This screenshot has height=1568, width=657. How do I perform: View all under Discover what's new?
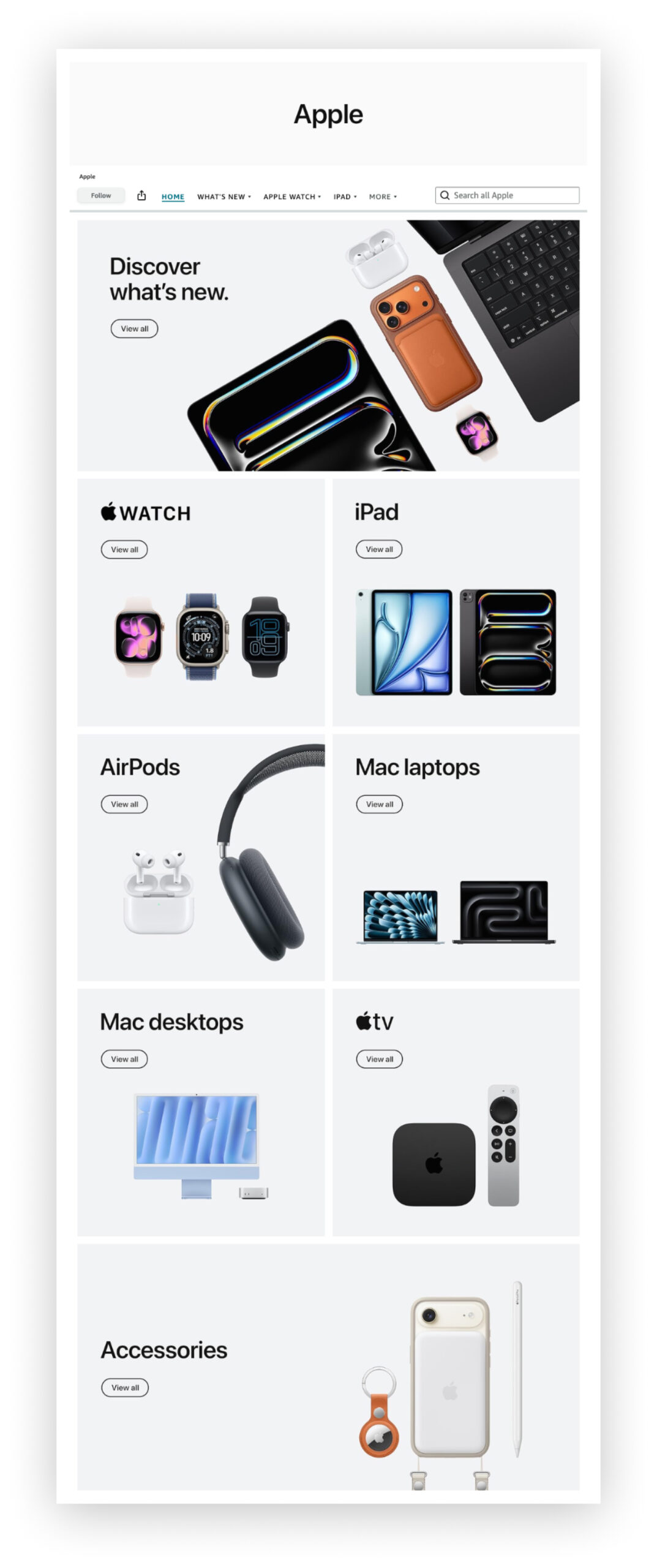(x=134, y=329)
